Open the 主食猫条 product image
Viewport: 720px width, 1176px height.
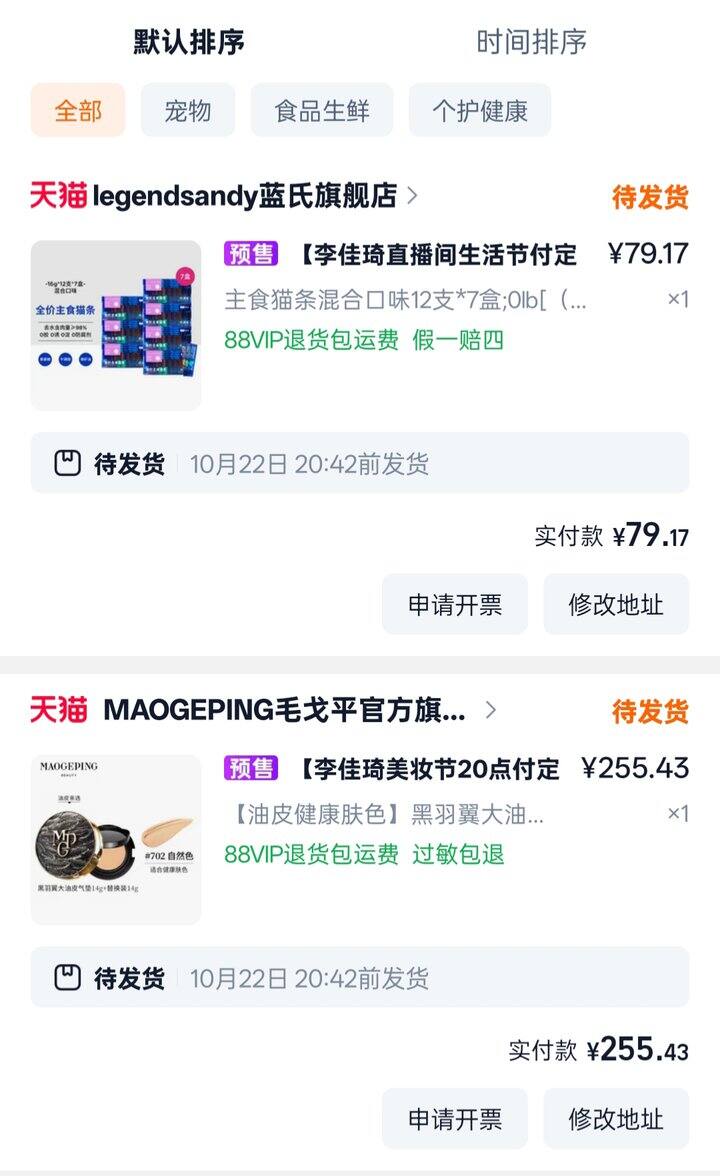[x=116, y=325]
